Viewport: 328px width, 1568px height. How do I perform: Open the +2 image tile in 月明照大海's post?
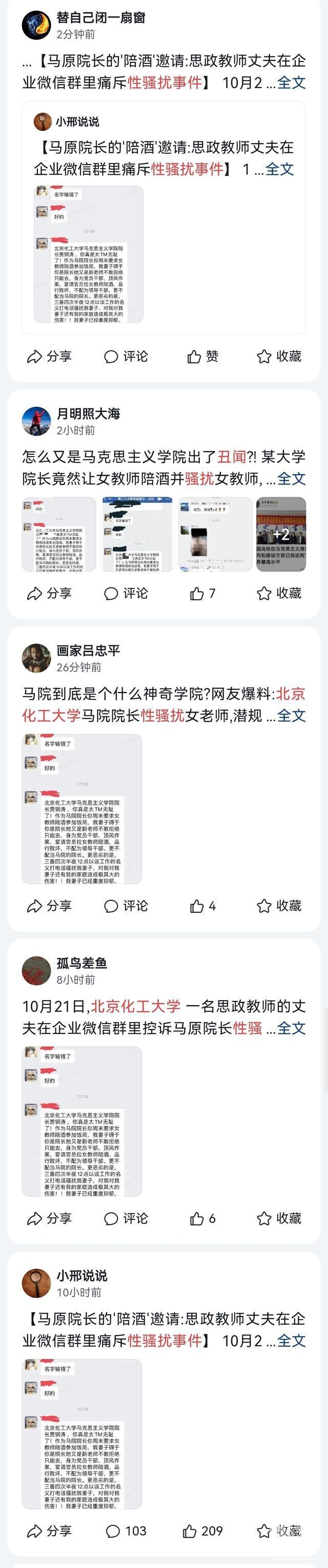click(x=280, y=535)
